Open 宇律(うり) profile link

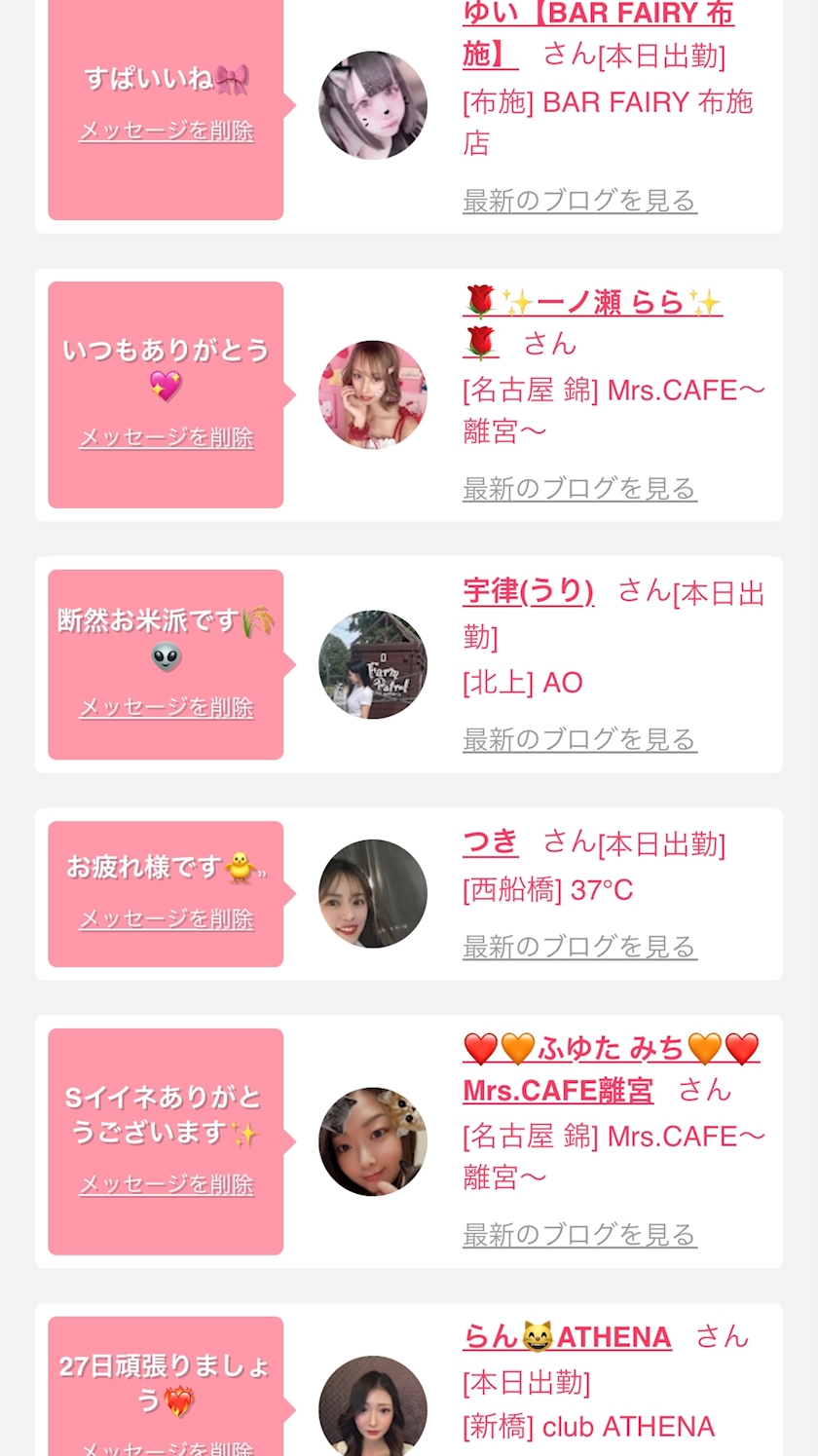click(528, 591)
